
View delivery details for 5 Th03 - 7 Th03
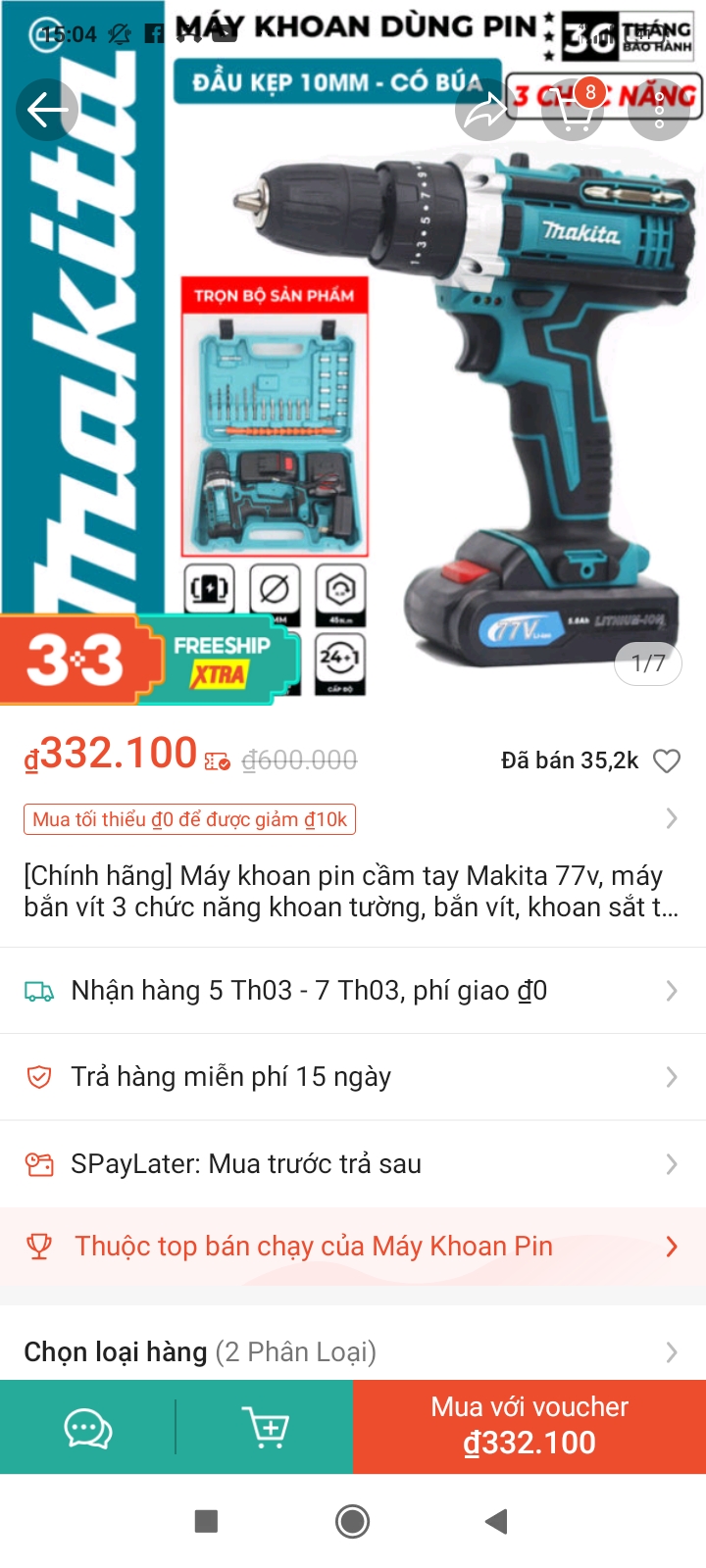point(353,991)
